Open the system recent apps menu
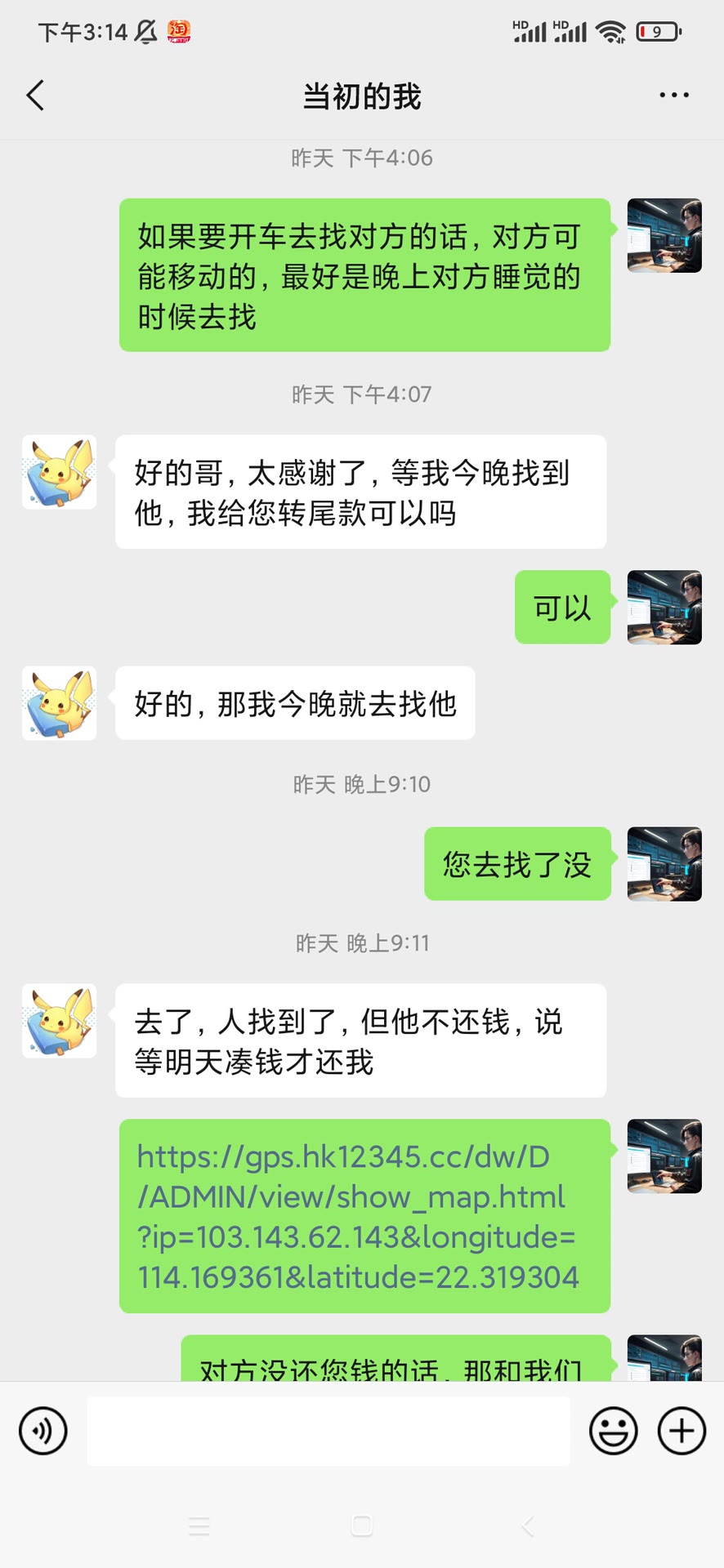The width and height of the screenshot is (724, 1568). pyautogui.click(x=199, y=1526)
